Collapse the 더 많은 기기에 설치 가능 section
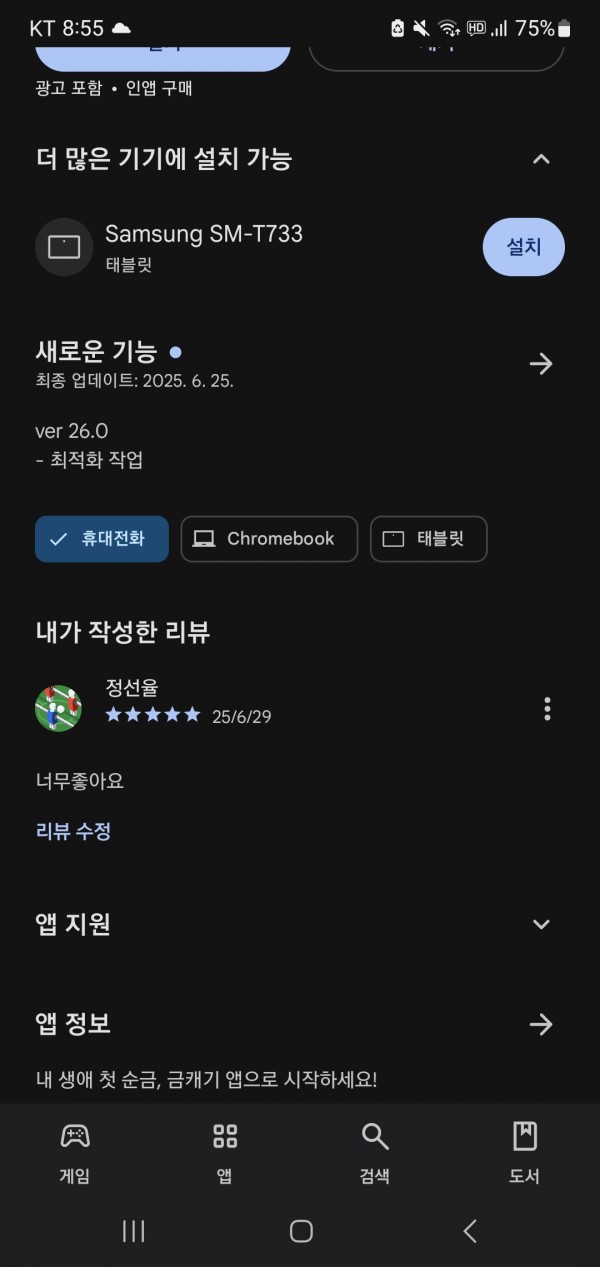 pyautogui.click(x=541, y=159)
